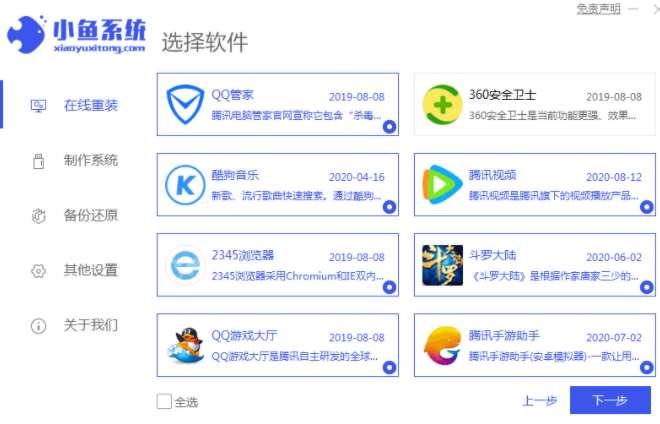The width and height of the screenshot is (660, 424).
Task: Minimize the window
Action: point(634,9)
